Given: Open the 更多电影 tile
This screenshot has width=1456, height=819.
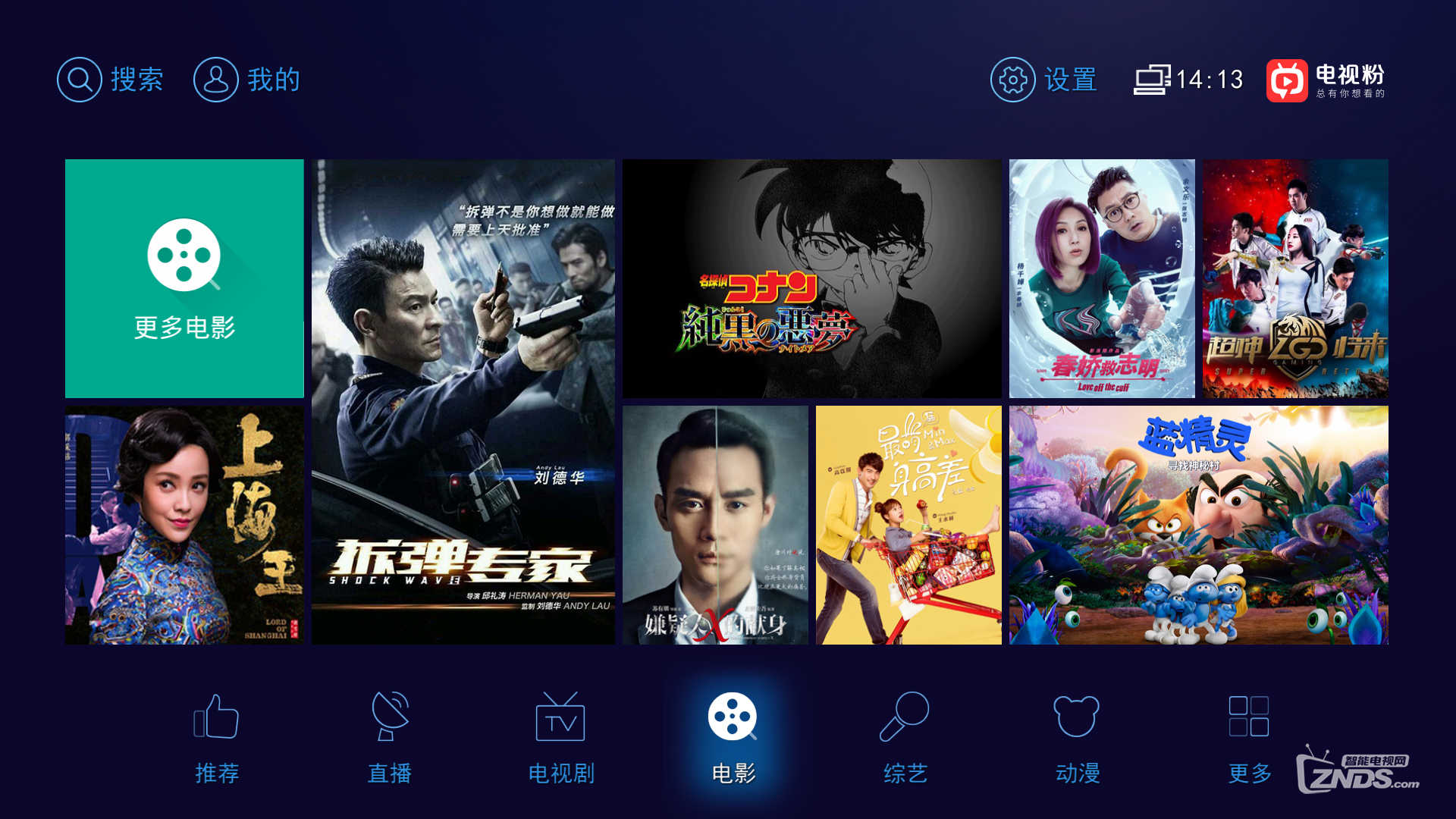Looking at the screenshot, I should coord(184,278).
